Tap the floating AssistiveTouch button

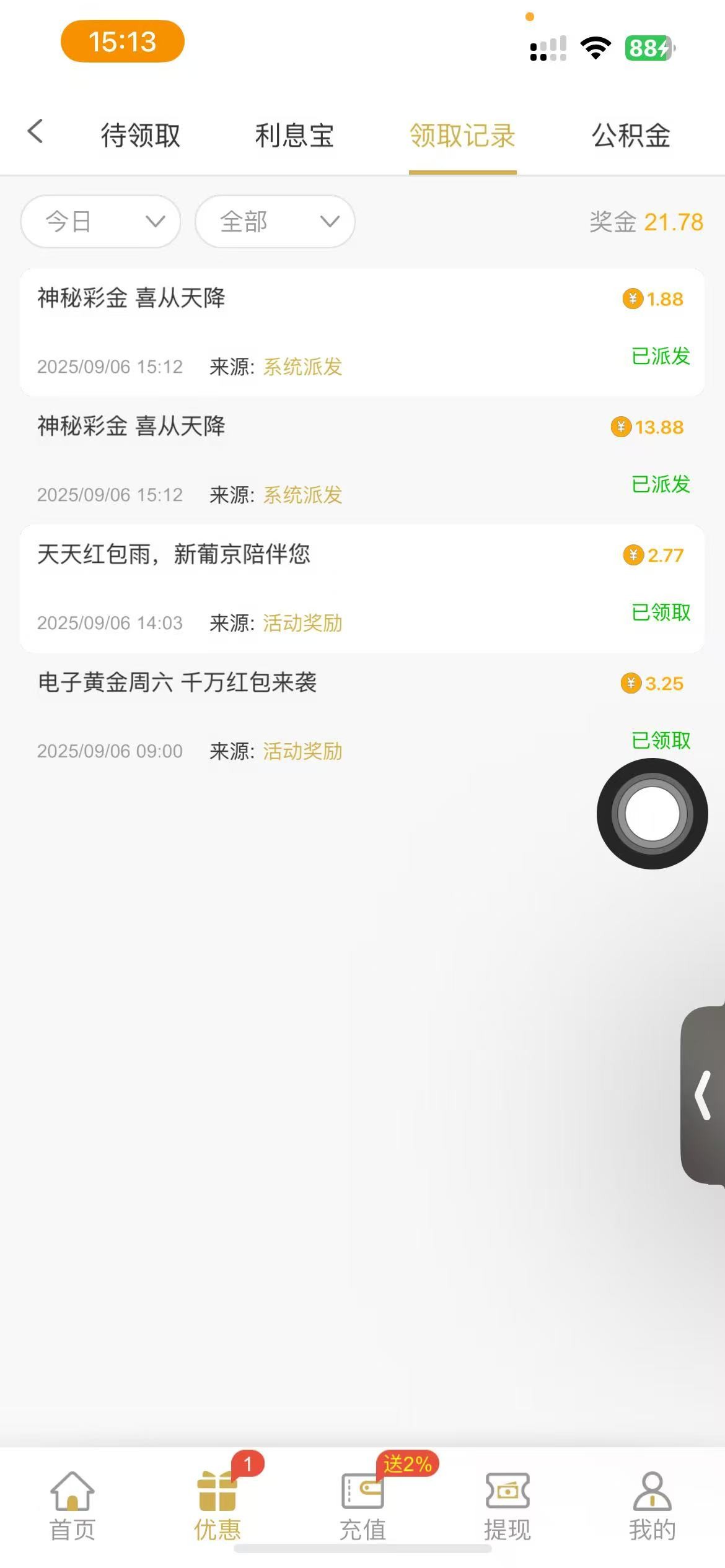coord(652,814)
